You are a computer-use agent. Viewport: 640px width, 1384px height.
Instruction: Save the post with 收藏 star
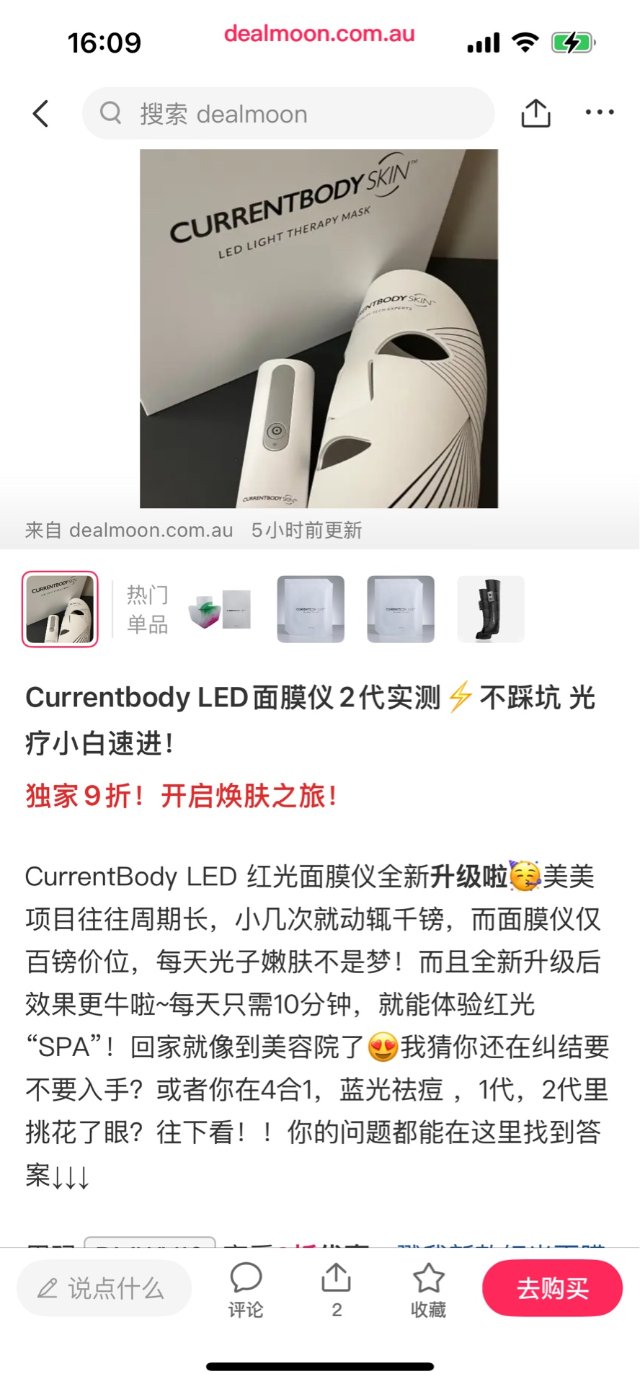pos(428,1288)
